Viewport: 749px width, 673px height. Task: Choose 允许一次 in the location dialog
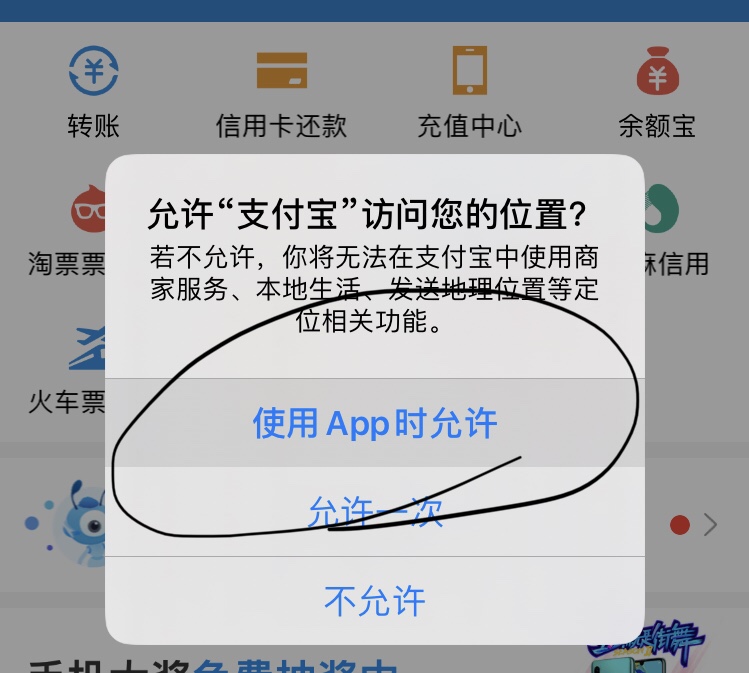(375, 512)
